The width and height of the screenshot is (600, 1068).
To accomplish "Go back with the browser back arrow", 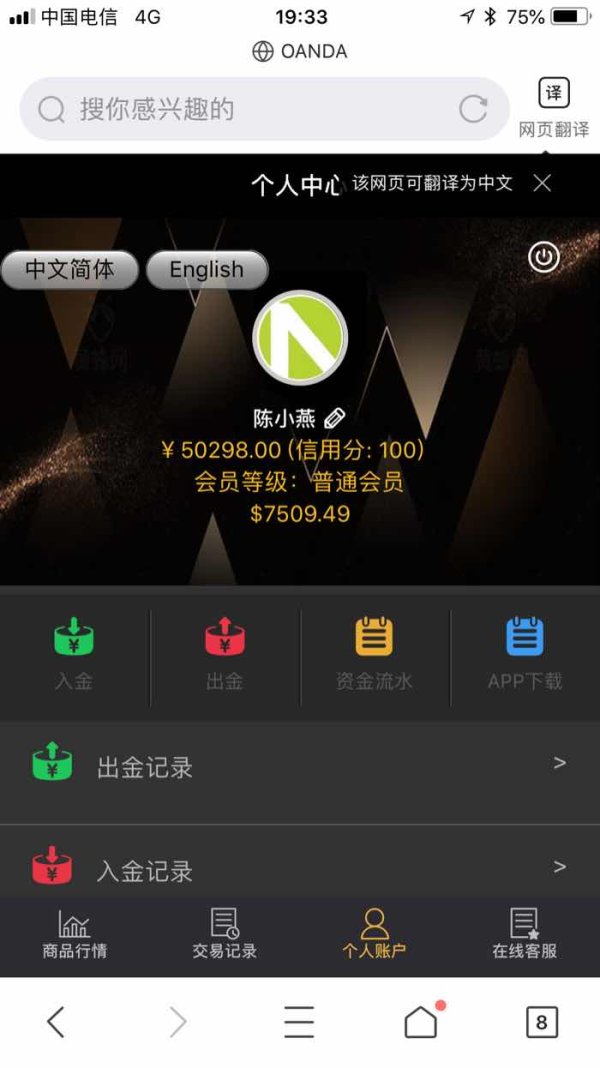I will [56, 1022].
